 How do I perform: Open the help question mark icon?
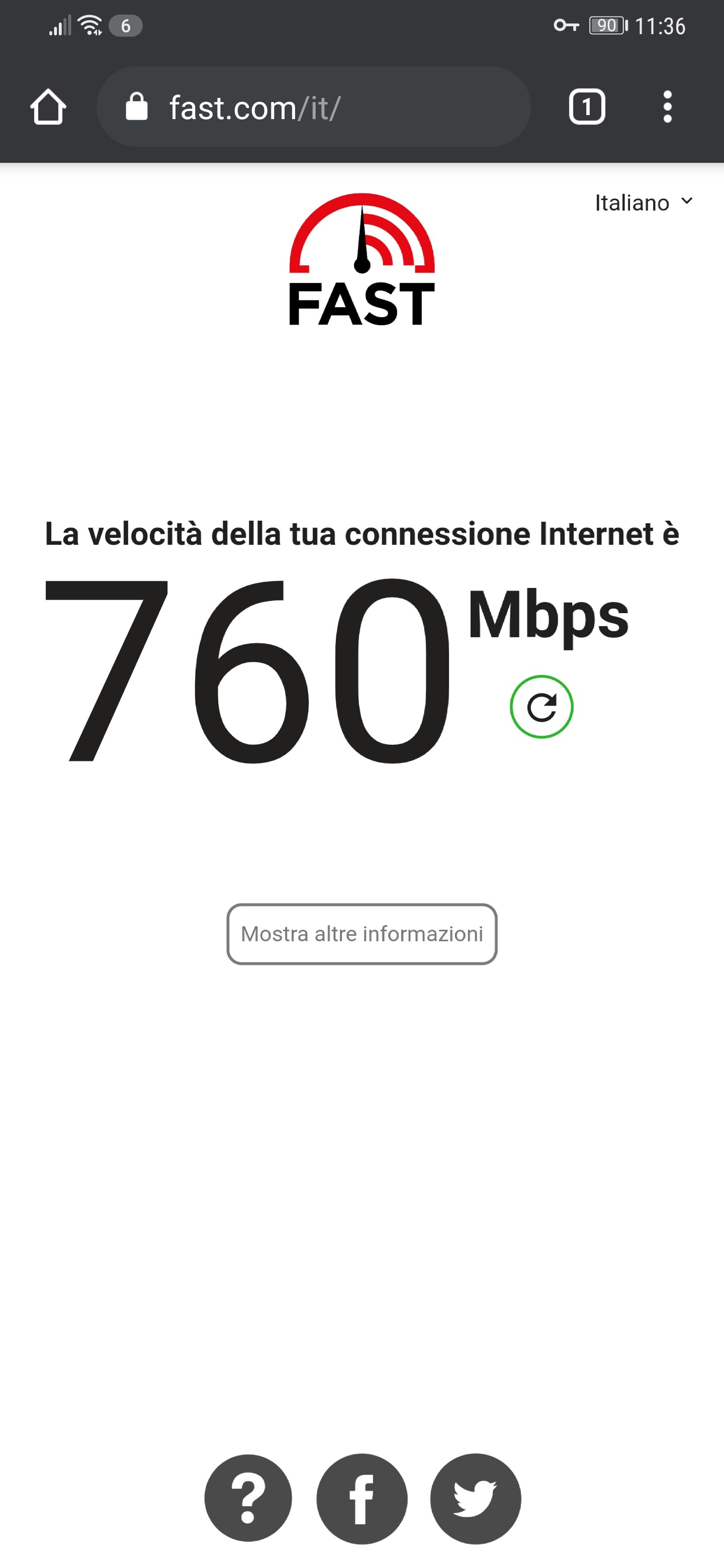tap(248, 1498)
